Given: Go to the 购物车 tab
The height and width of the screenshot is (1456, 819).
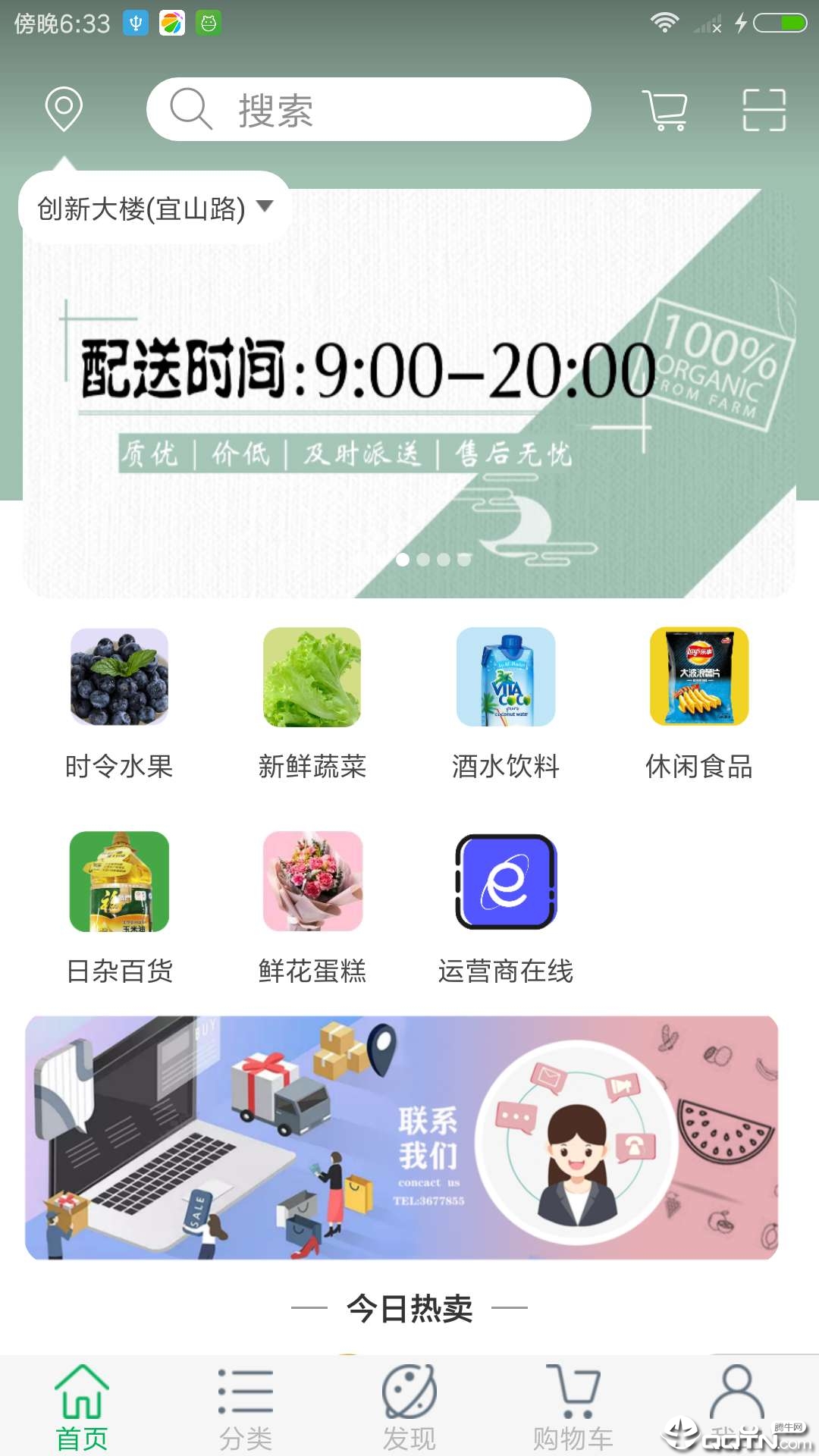Looking at the screenshot, I should pyautogui.click(x=573, y=1407).
